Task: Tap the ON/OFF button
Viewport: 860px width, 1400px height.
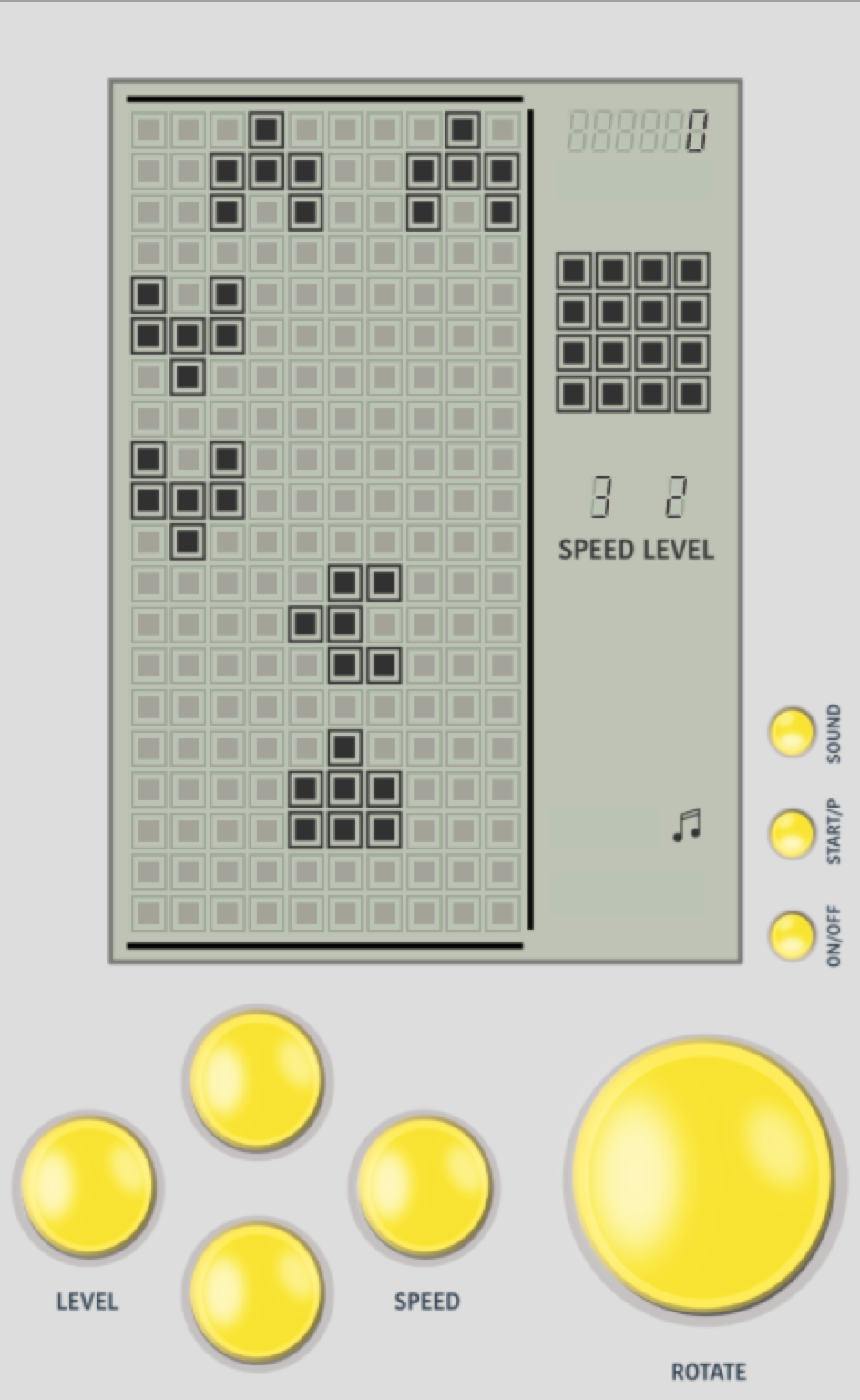Action: [791, 935]
